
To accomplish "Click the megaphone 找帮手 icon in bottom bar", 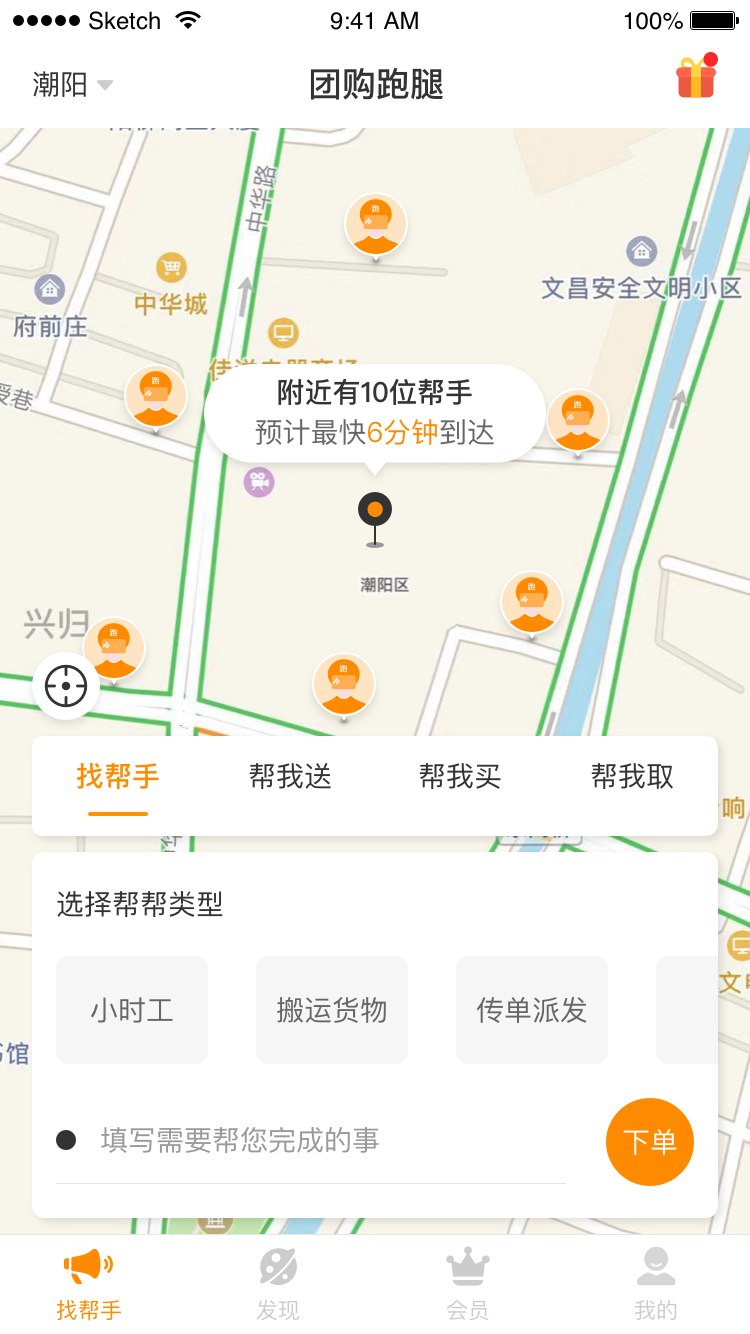I will tap(89, 1268).
